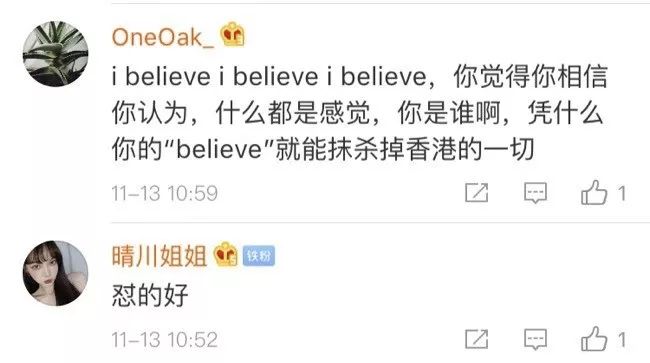The height and width of the screenshot is (363, 650).
Task: Like OneOak_'s comment
Action: pos(594,192)
